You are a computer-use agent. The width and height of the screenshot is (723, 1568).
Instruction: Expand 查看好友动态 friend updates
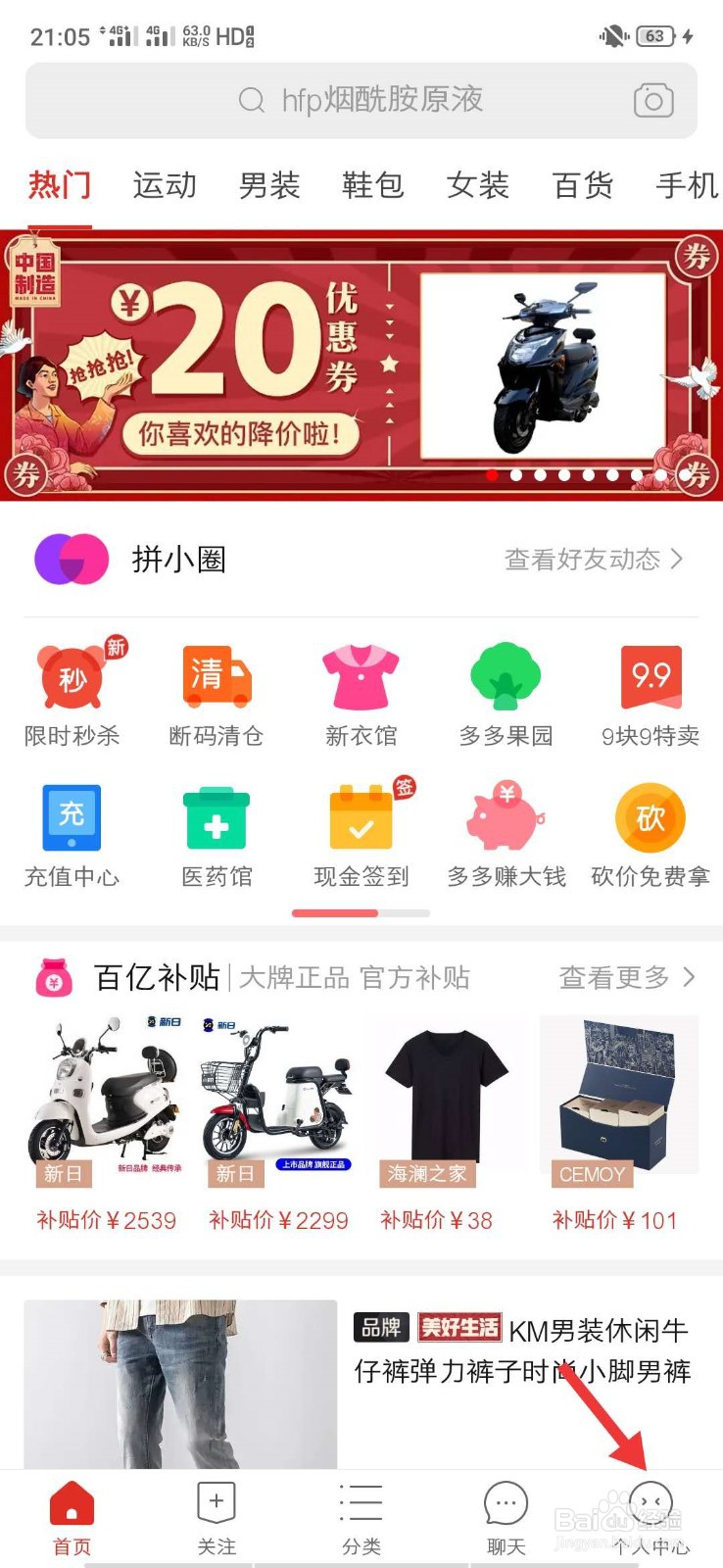(593, 560)
